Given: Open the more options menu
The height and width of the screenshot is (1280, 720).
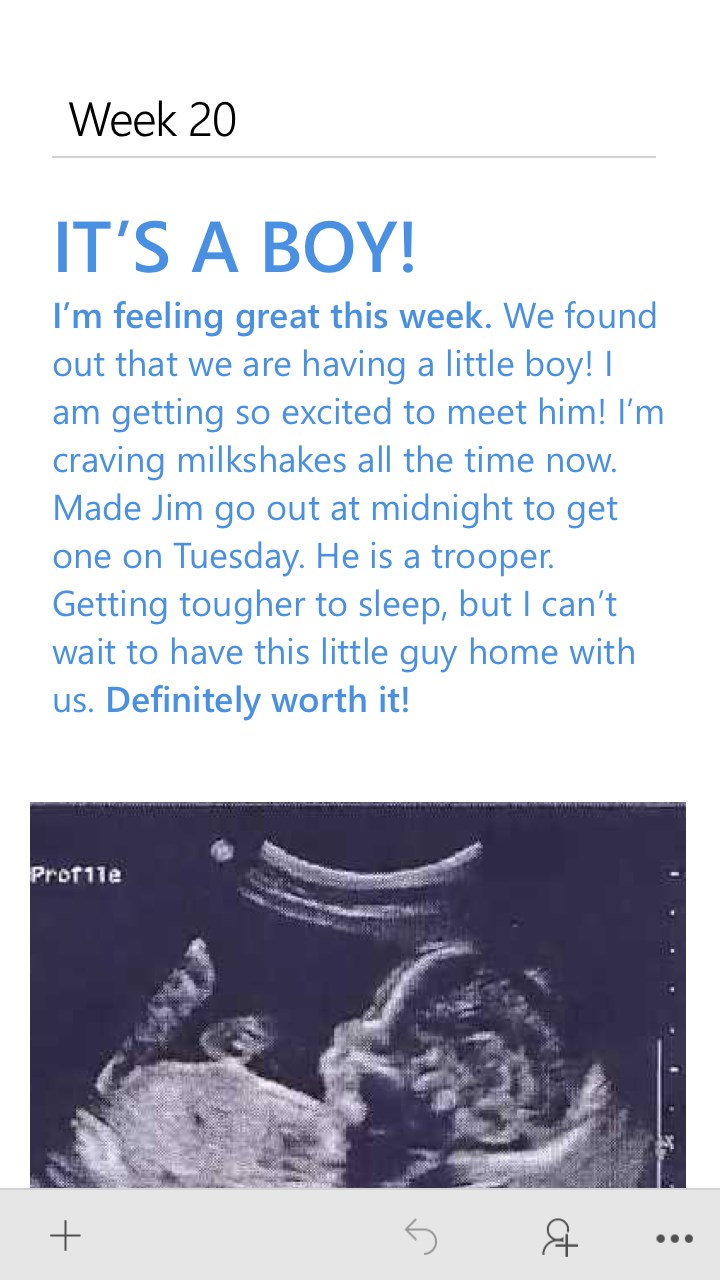Looking at the screenshot, I should (674, 1238).
